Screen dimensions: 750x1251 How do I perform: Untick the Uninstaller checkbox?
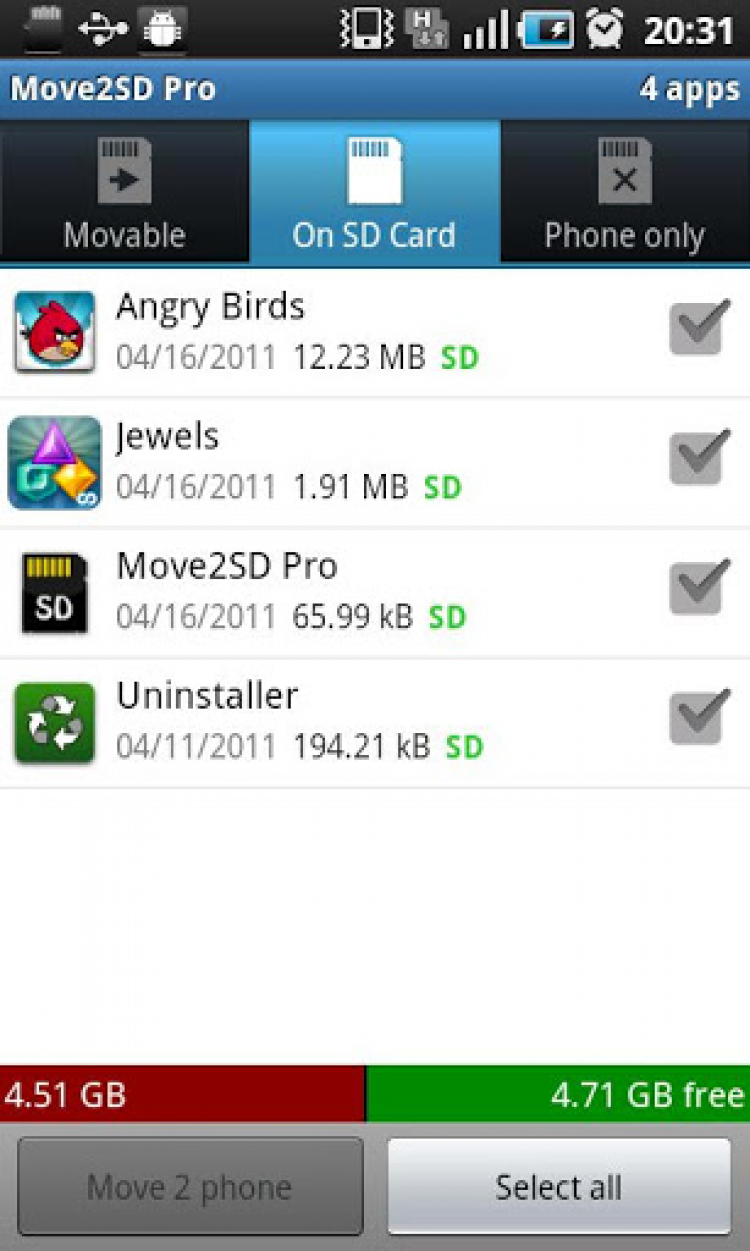pyautogui.click(x=696, y=716)
